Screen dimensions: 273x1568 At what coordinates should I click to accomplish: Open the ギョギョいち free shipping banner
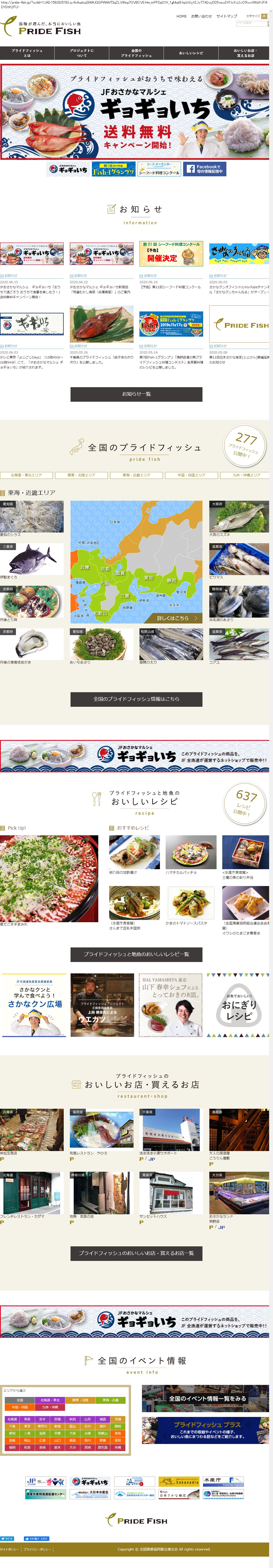point(135,112)
